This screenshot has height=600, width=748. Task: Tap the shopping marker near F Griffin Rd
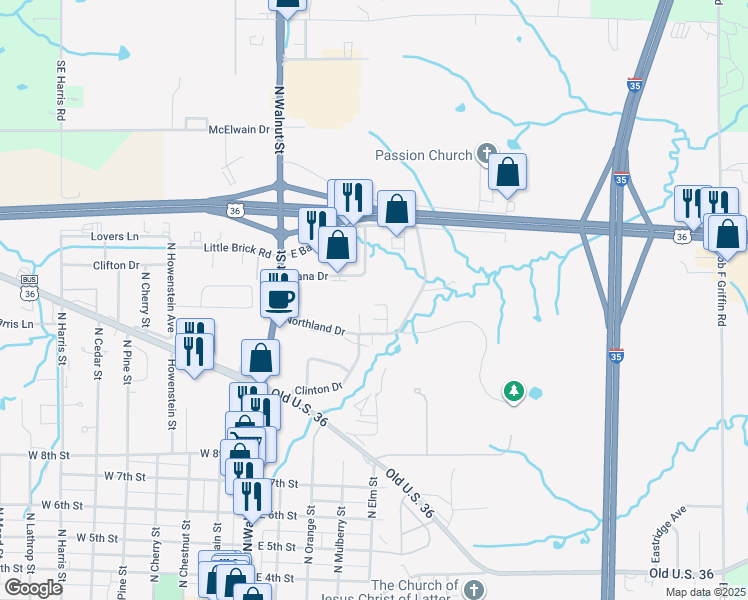[x=729, y=234]
